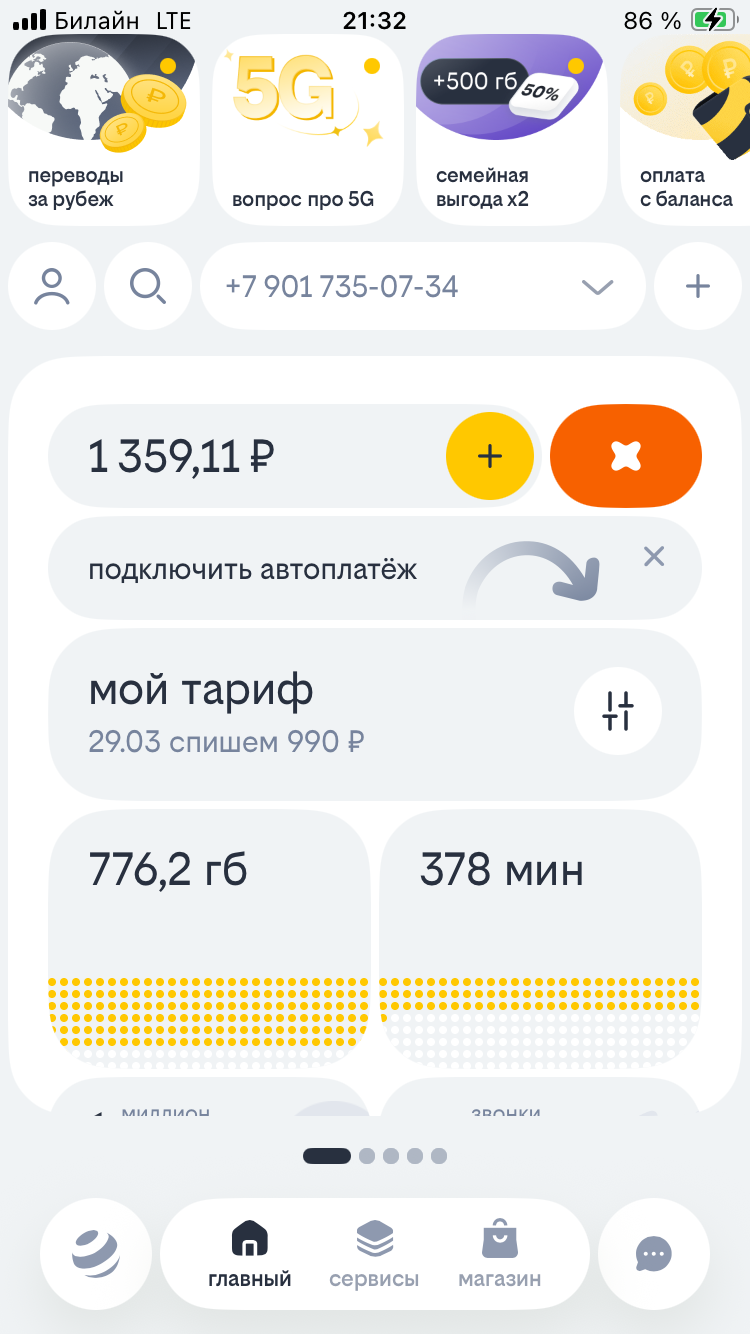This screenshot has height=1334, width=750.
Task: Tap the search magnifier icon
Action: (x=148, y=287)
